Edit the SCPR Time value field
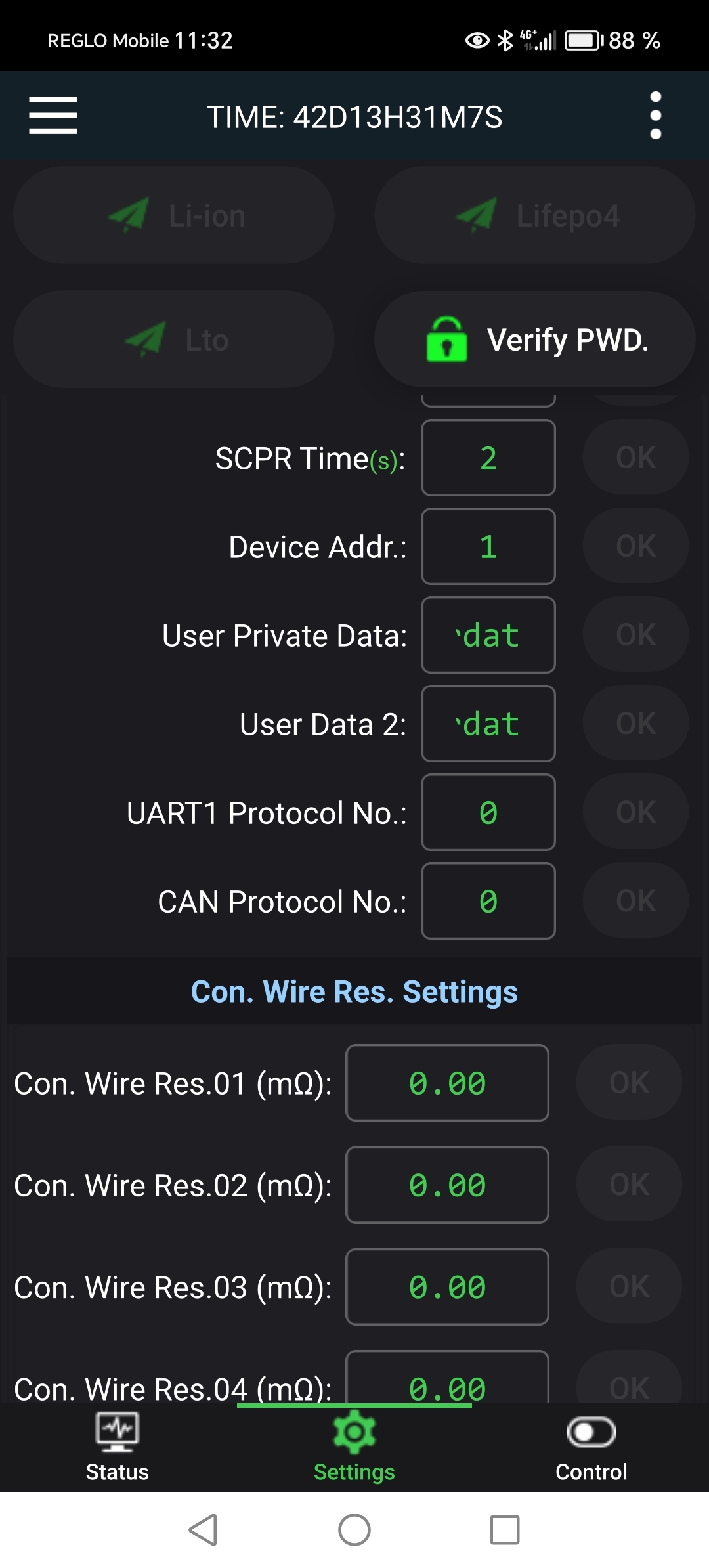Viewport: 709px width, 1568px height. (x=488, y=458)
